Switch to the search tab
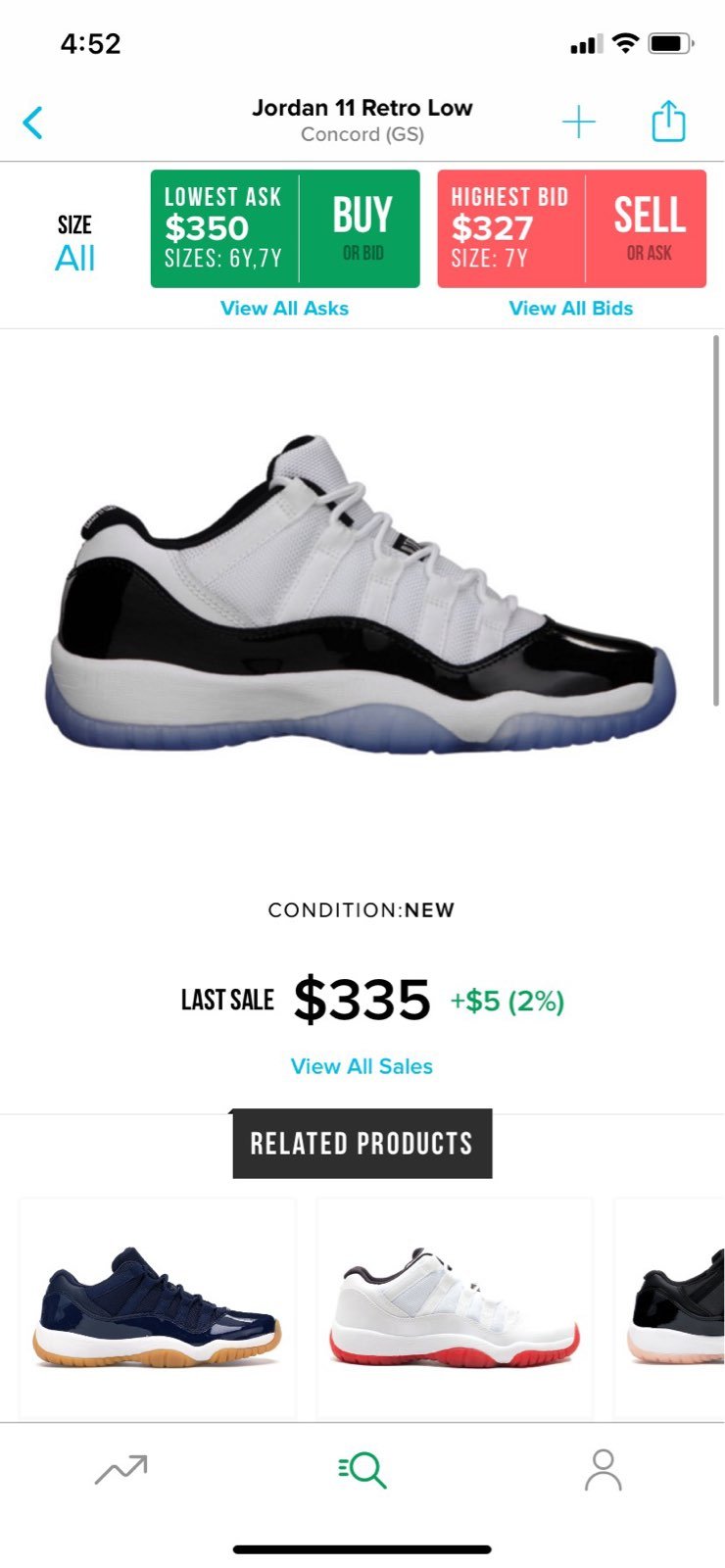This screenshot has width=725, height=1568. click(x=362, y=1470)
